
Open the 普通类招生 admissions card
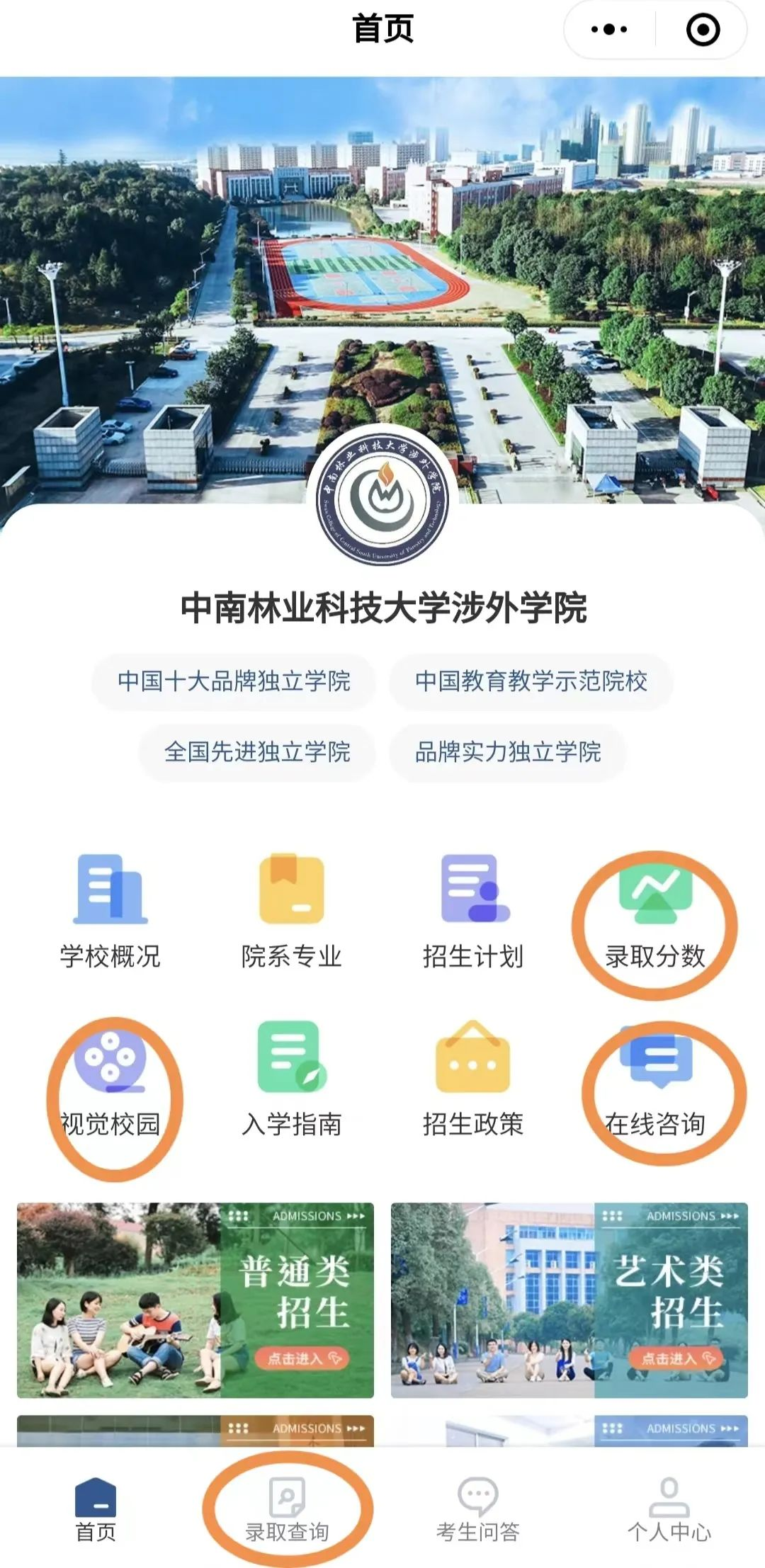pos(195,1300)
